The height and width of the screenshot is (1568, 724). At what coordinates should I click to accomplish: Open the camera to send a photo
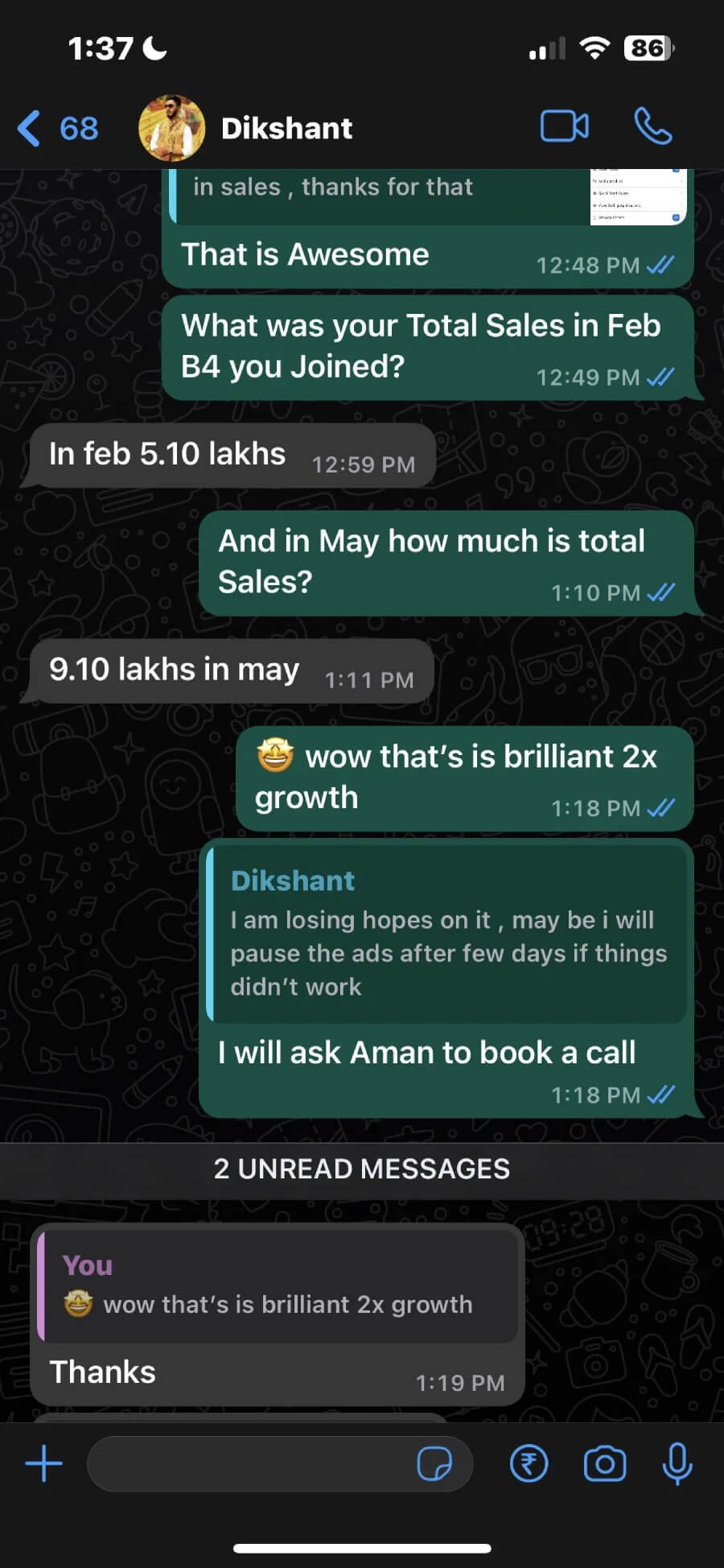point(604,1463)
